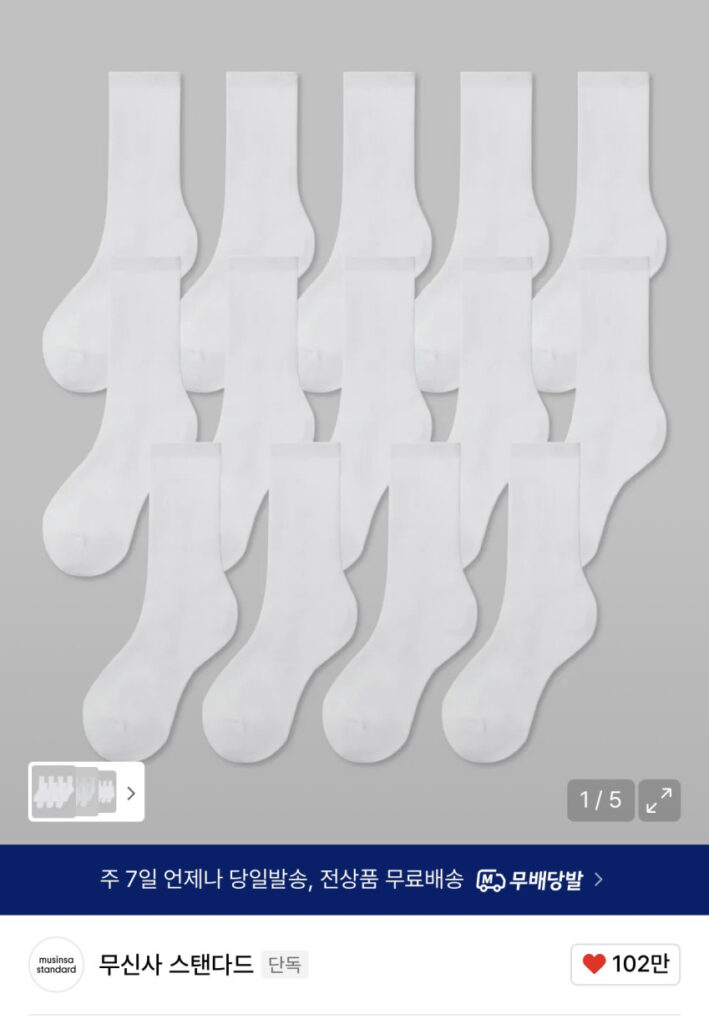This screenshot has height=1024, width=709.
Task: Open the 무배당발 free shipping banner
Action: (354, 880)
